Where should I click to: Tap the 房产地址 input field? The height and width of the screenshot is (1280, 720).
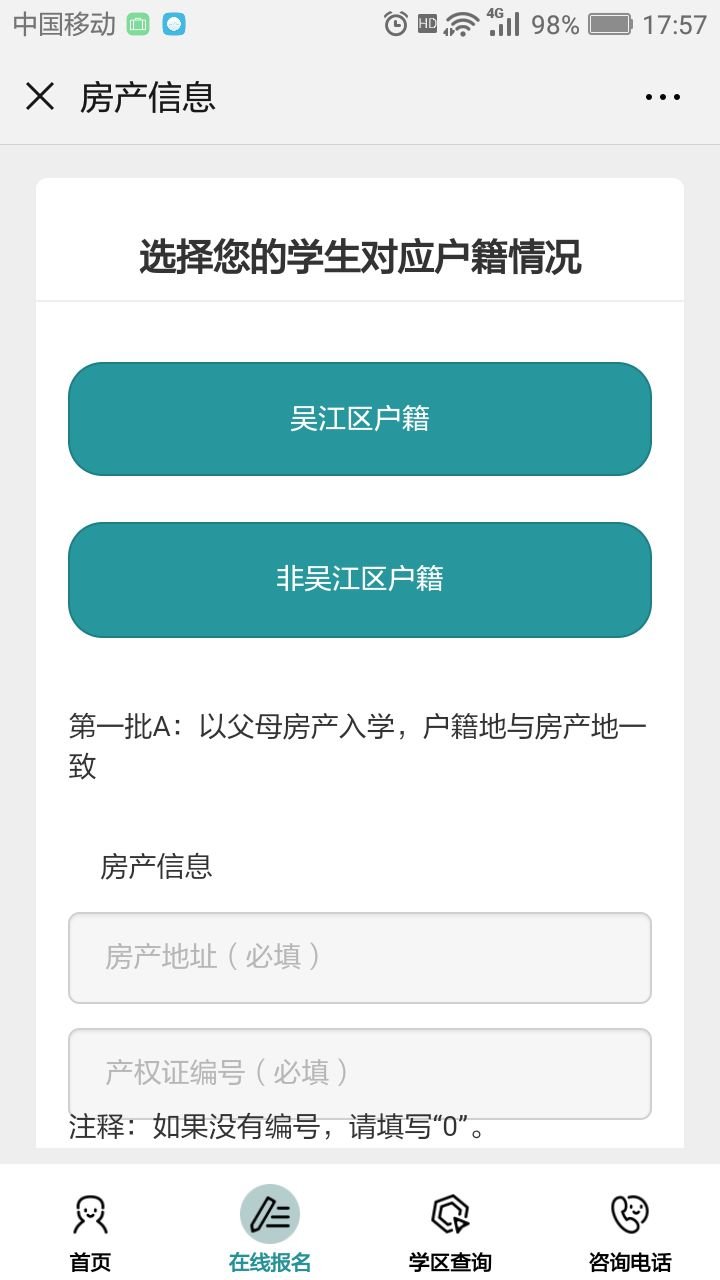pyautogui.click(x=360, y=957)
